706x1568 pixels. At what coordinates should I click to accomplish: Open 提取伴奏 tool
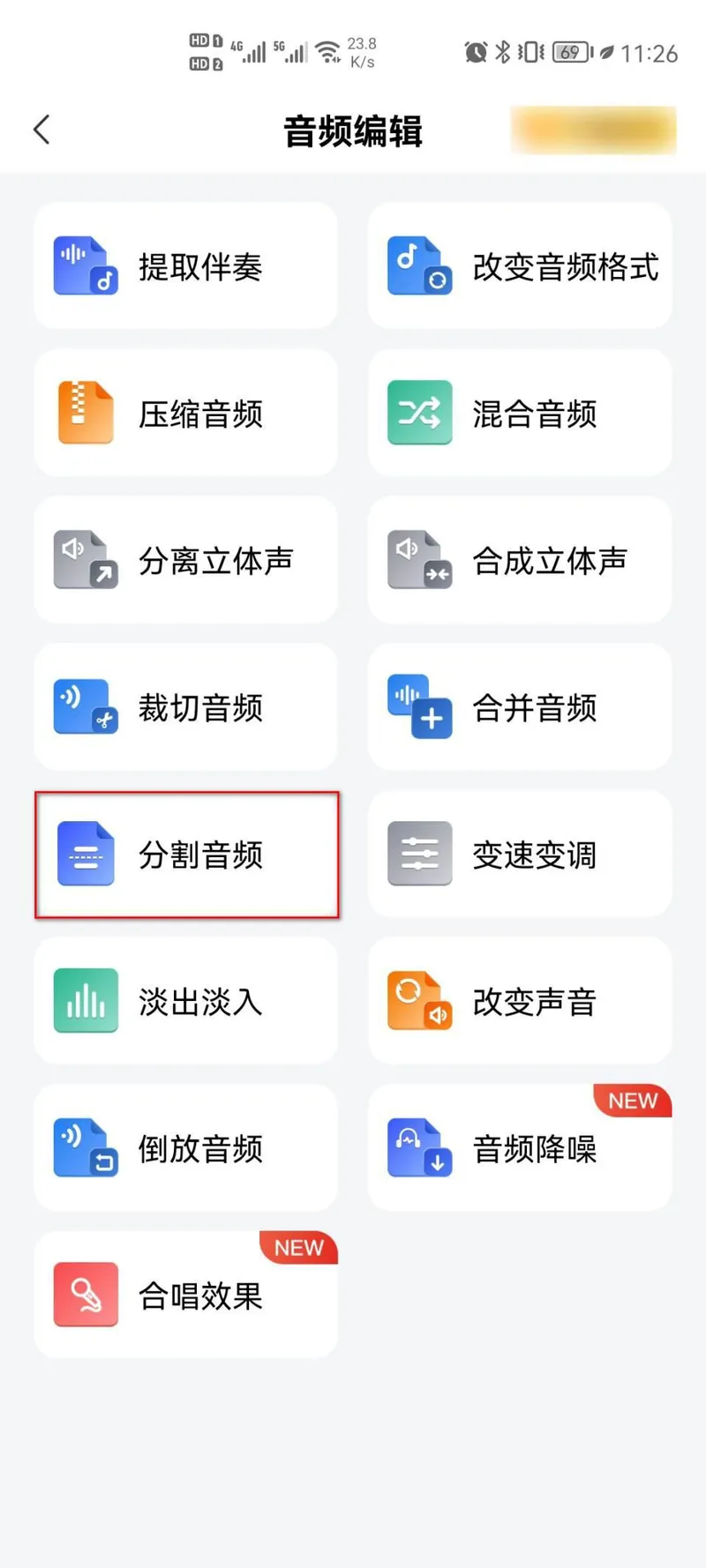point(185,265)
